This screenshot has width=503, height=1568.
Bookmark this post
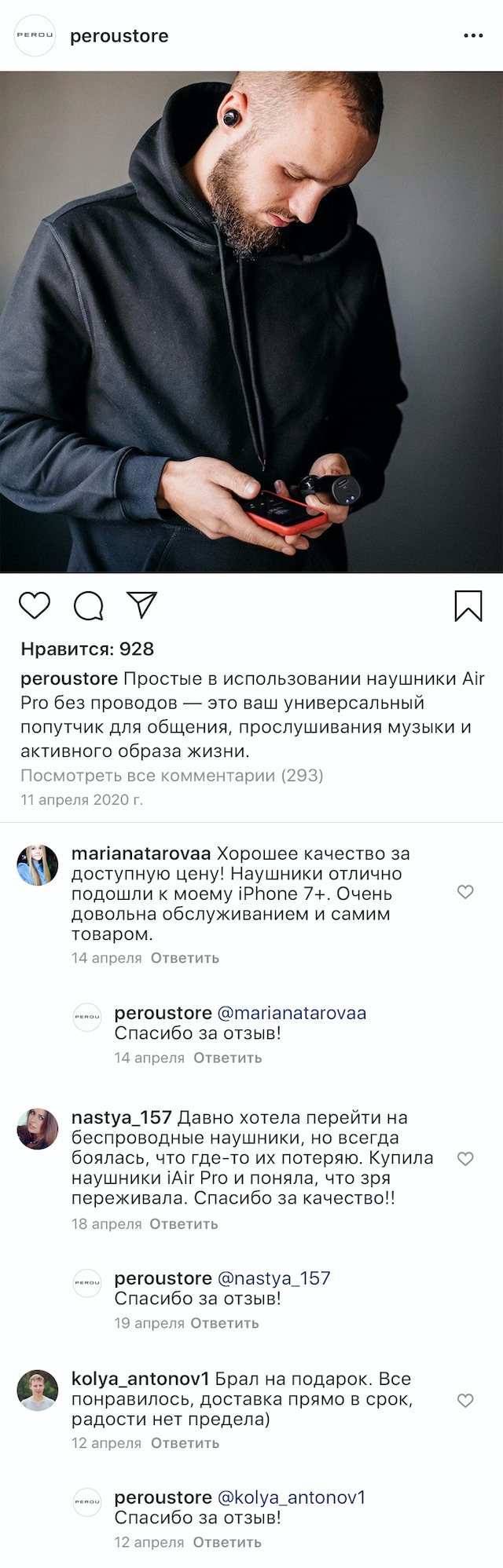click(468, 605)
